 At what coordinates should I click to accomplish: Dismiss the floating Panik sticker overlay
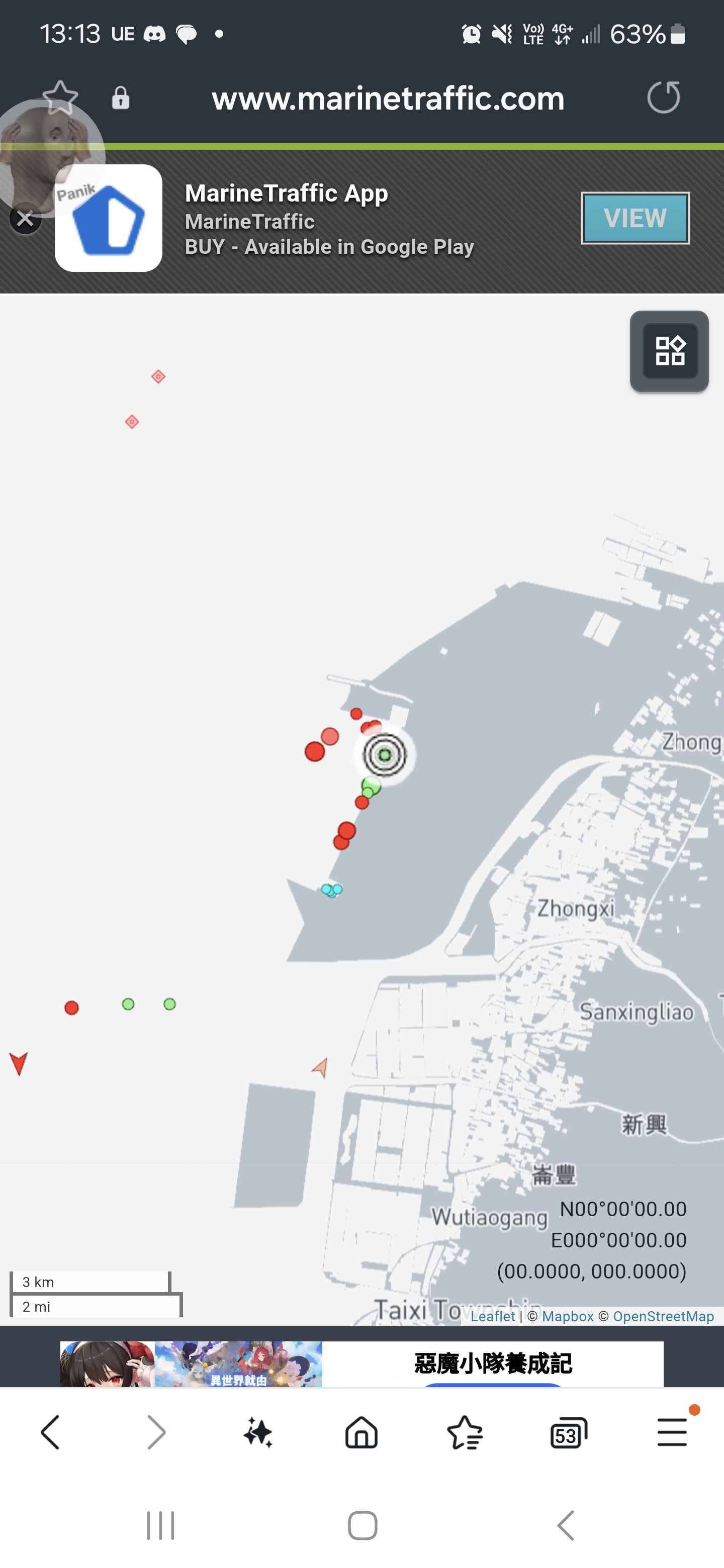pyautogui.click(x=25, y=219)
